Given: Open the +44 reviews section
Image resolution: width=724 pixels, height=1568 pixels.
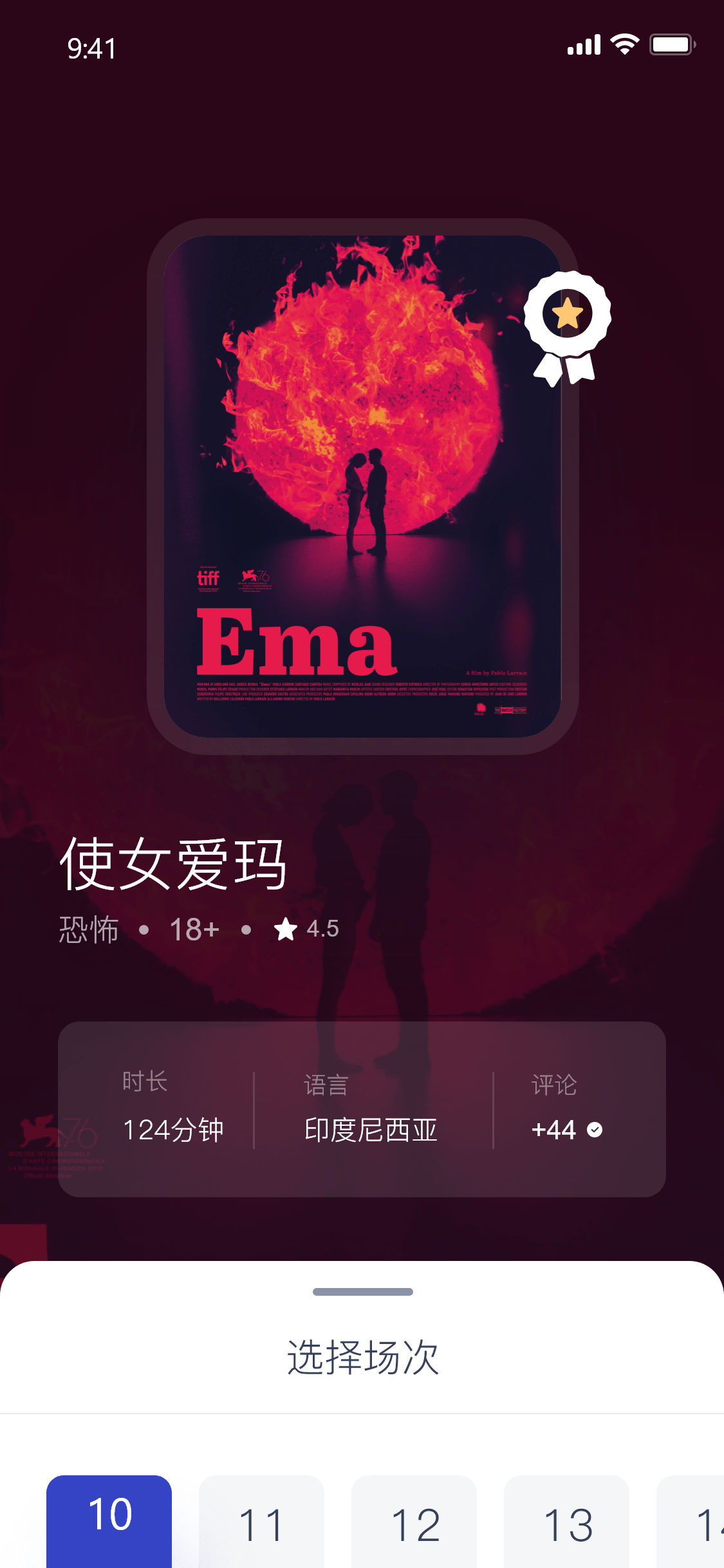Looking at the screenshot, I should [x=566, y=1130].
